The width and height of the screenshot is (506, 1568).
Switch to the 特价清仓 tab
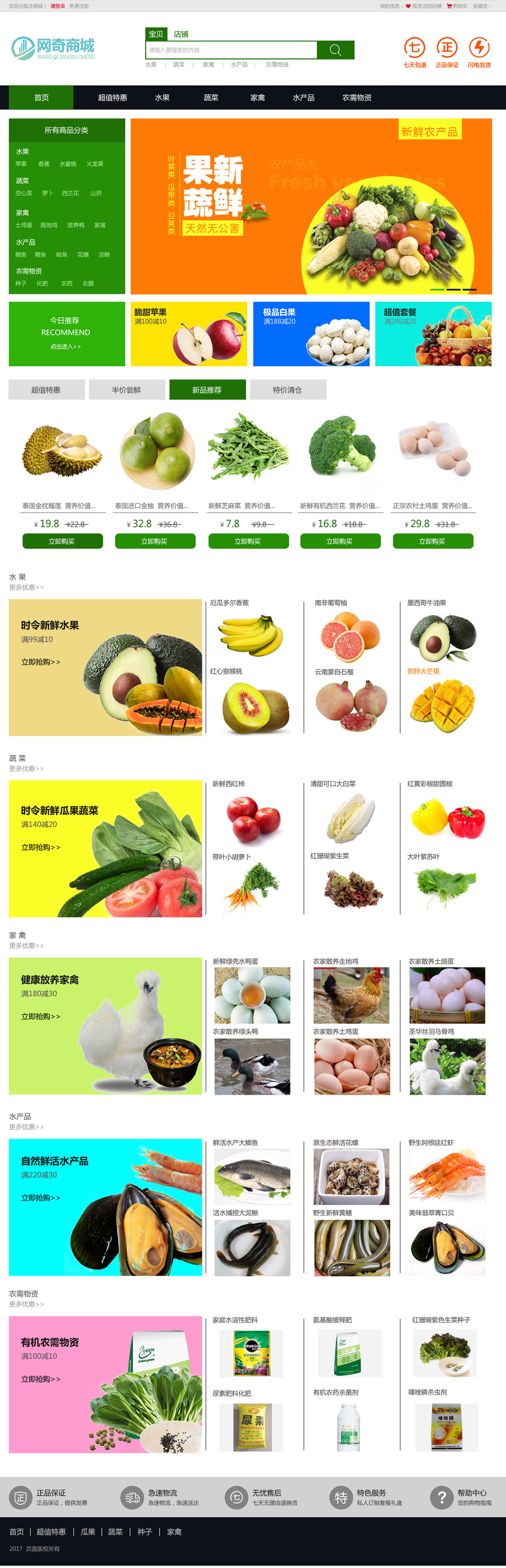pyautogui.click(x=287, y=389)
